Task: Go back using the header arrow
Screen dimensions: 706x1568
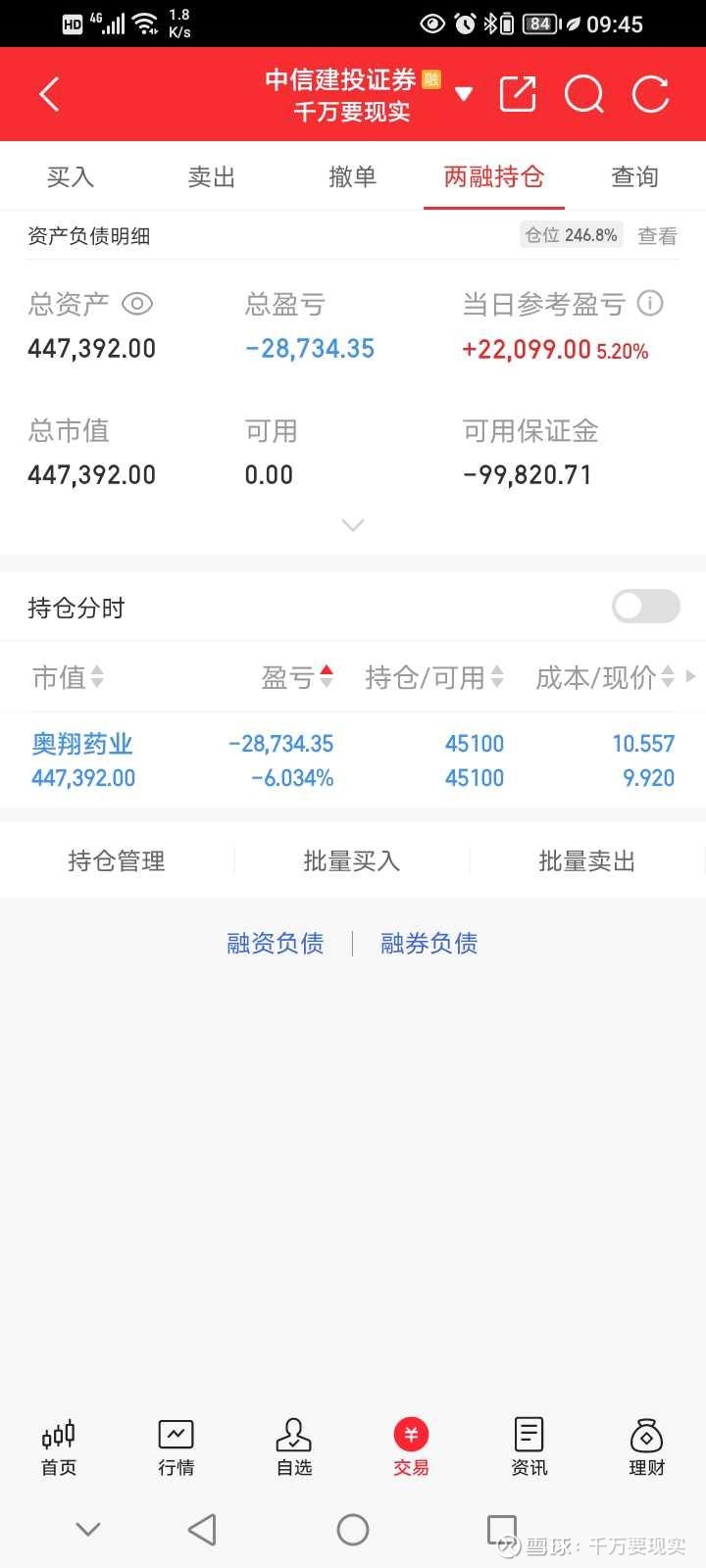Action: 49,95
